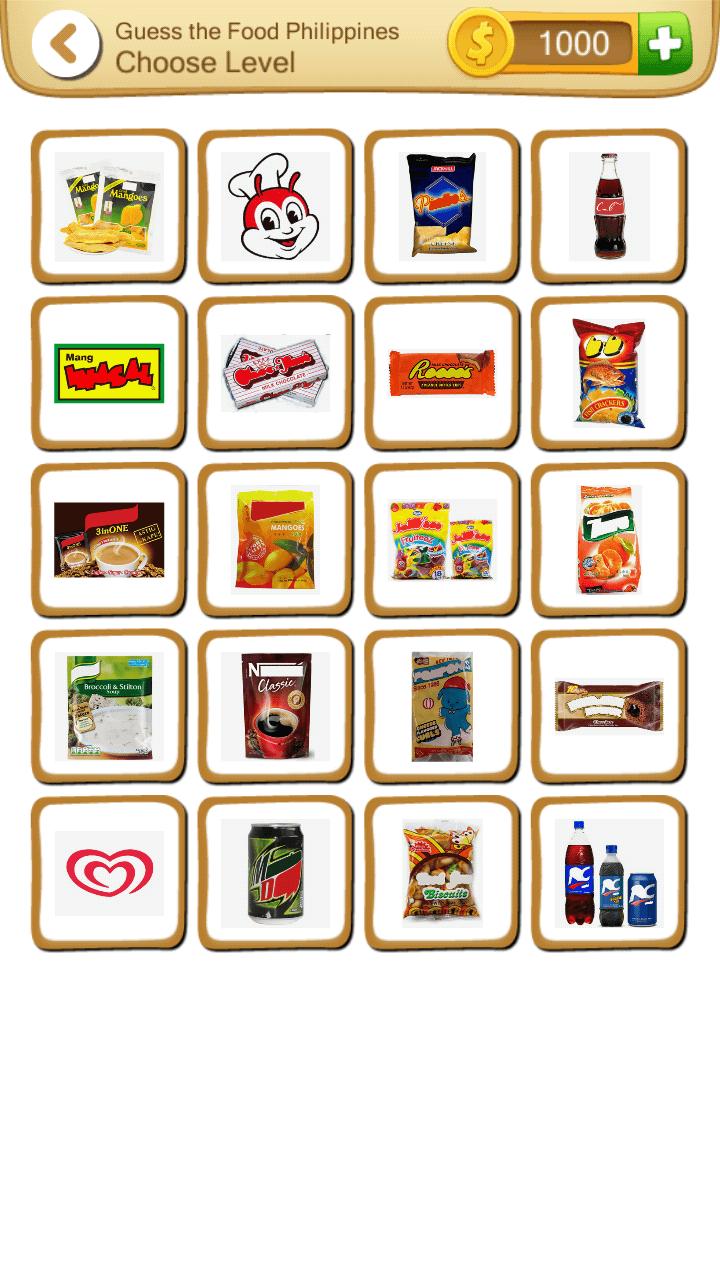The width and height of the screenshot is (720, 1280).
Task: Pick the 3-in-ONE coffee mix level
Action: coord(108,539)
